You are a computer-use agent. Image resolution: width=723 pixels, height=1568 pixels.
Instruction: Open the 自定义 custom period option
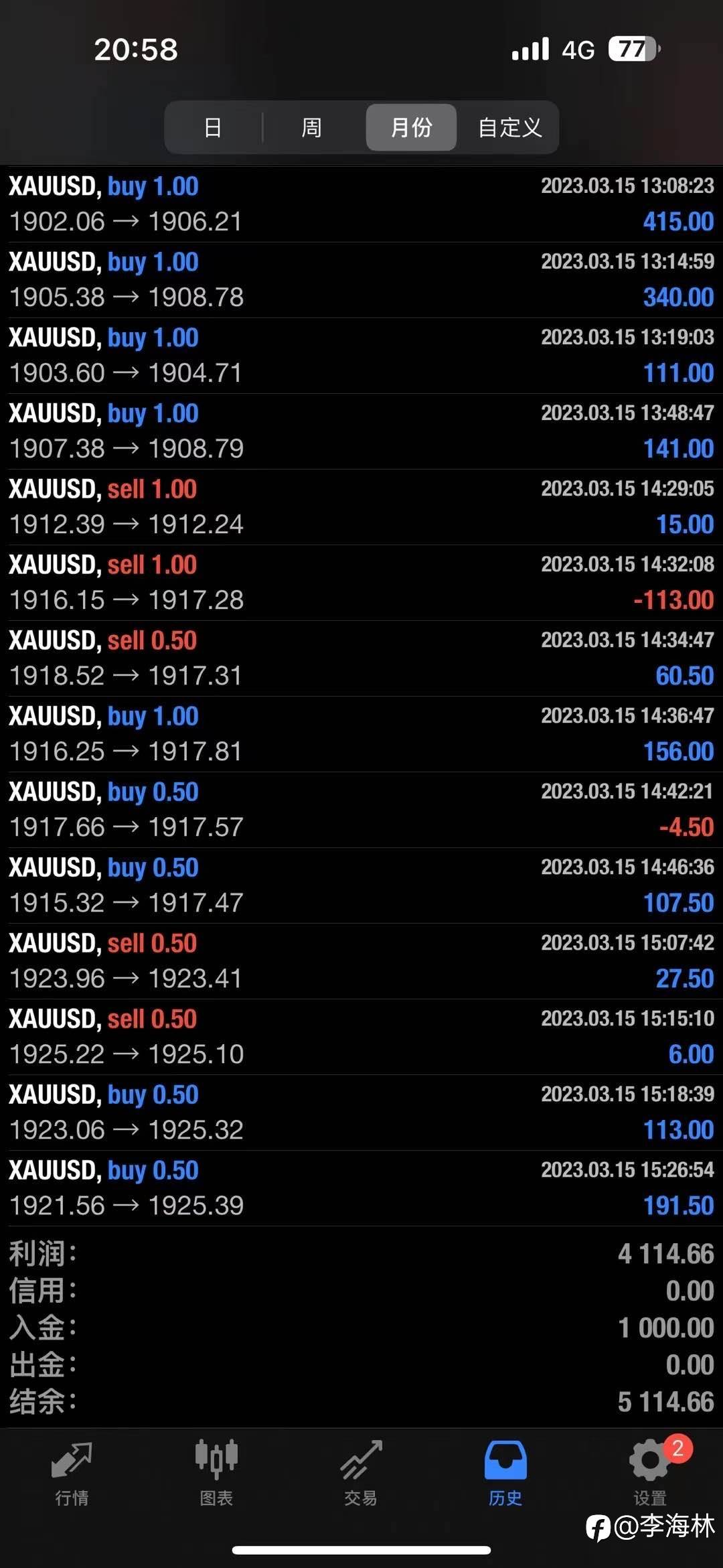click(509, 127)
